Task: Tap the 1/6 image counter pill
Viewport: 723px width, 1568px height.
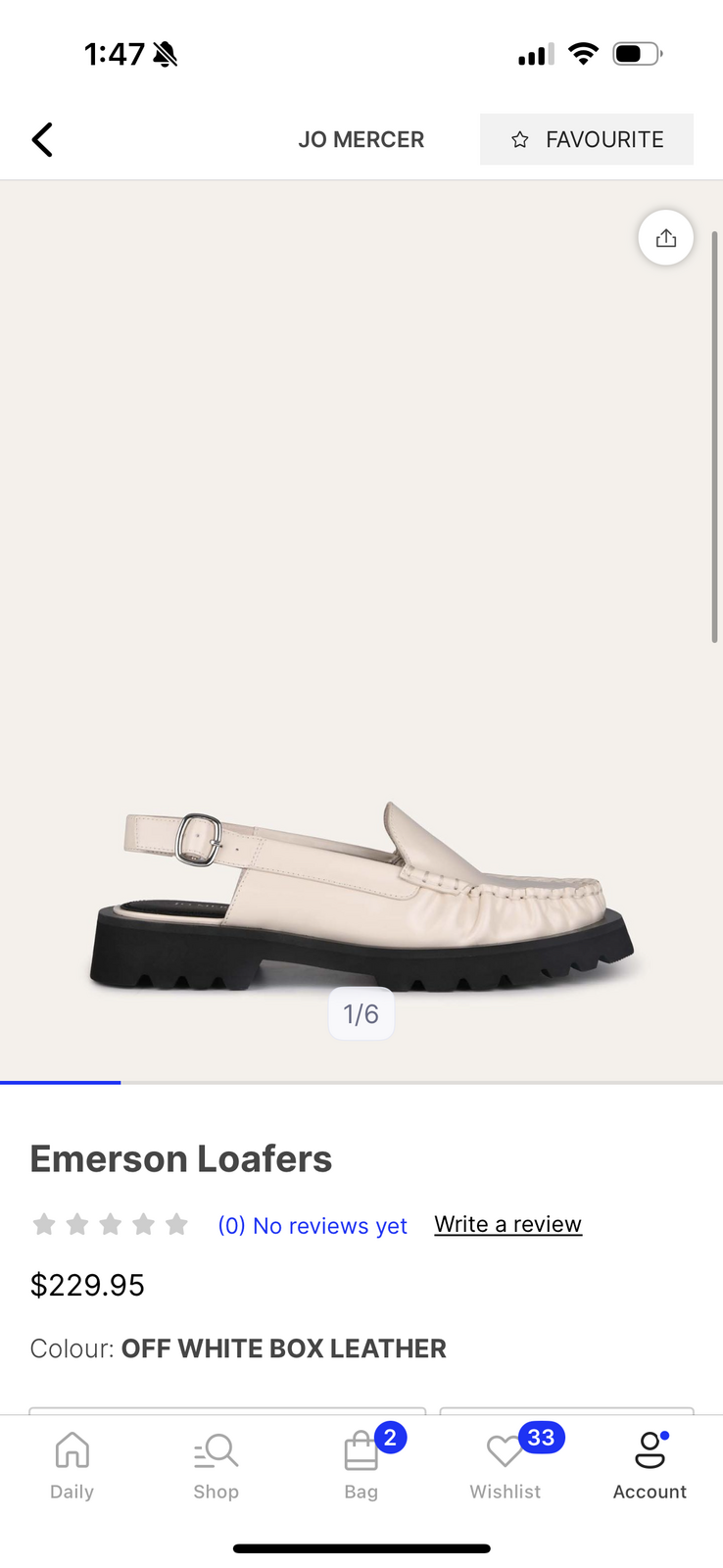Action: [x=361, y=1013]
